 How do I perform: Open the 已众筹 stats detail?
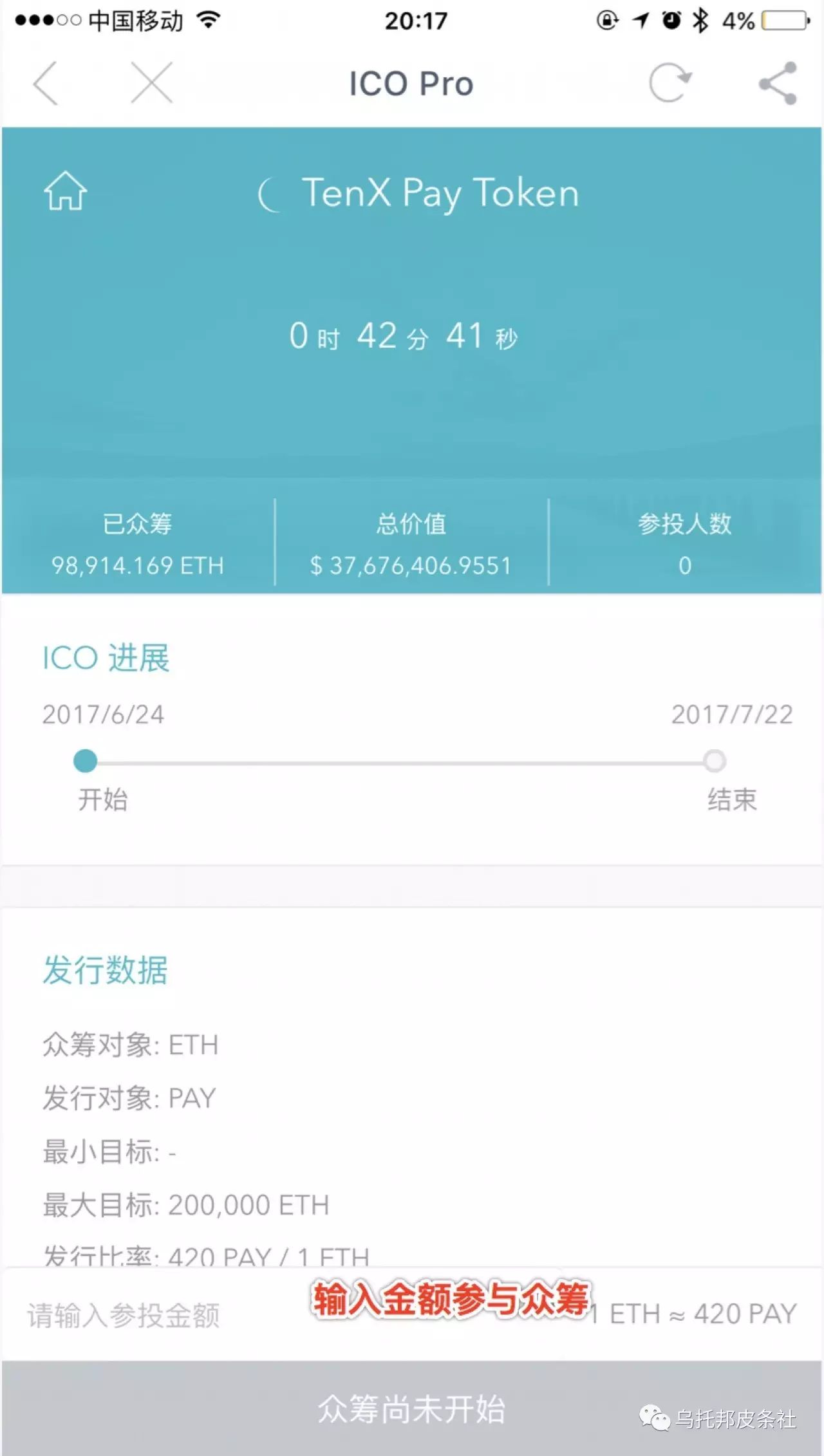tap(137, 544)
